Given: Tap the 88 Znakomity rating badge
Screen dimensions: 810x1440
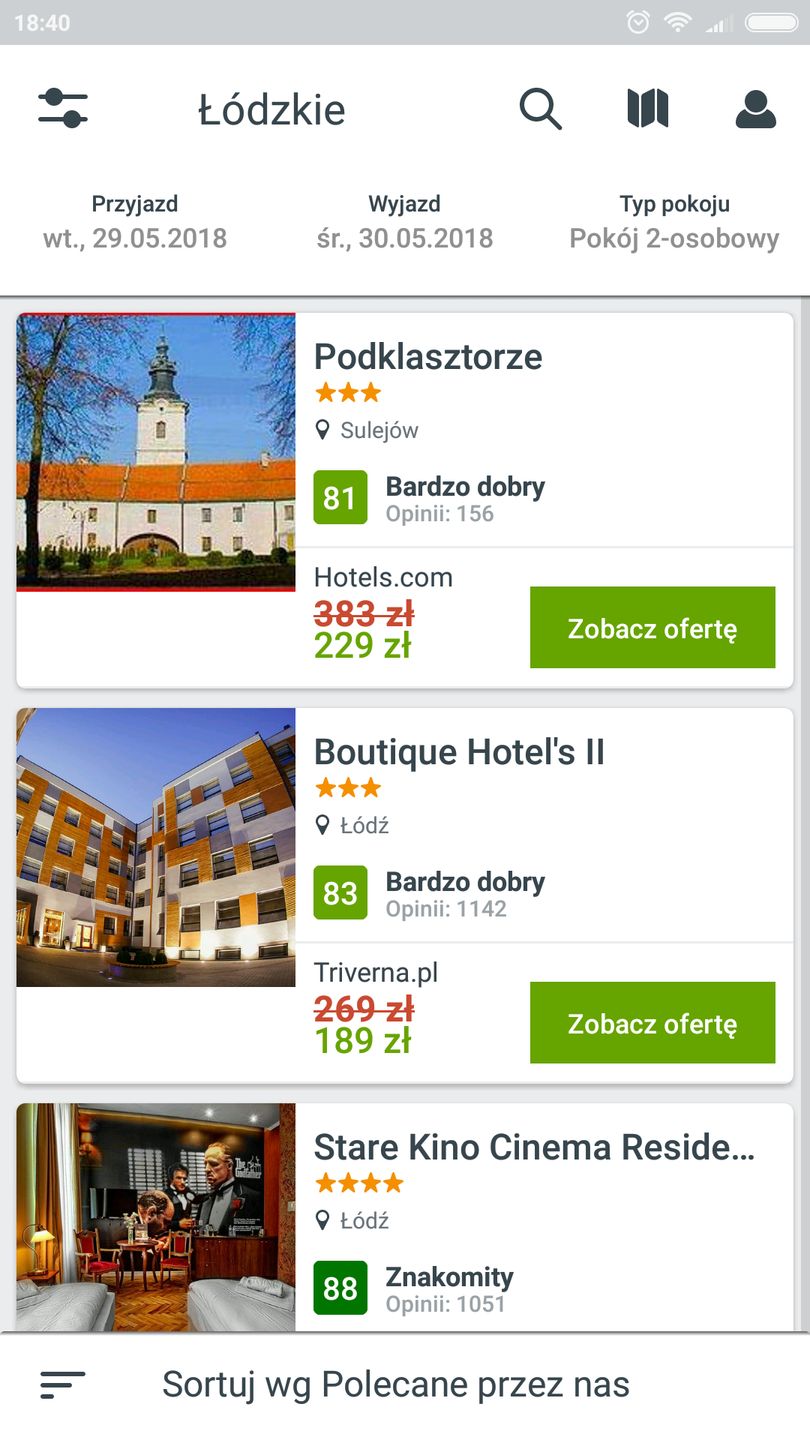Looking at the screenshot, I should pyautogui.click(x=341, y=1288).
